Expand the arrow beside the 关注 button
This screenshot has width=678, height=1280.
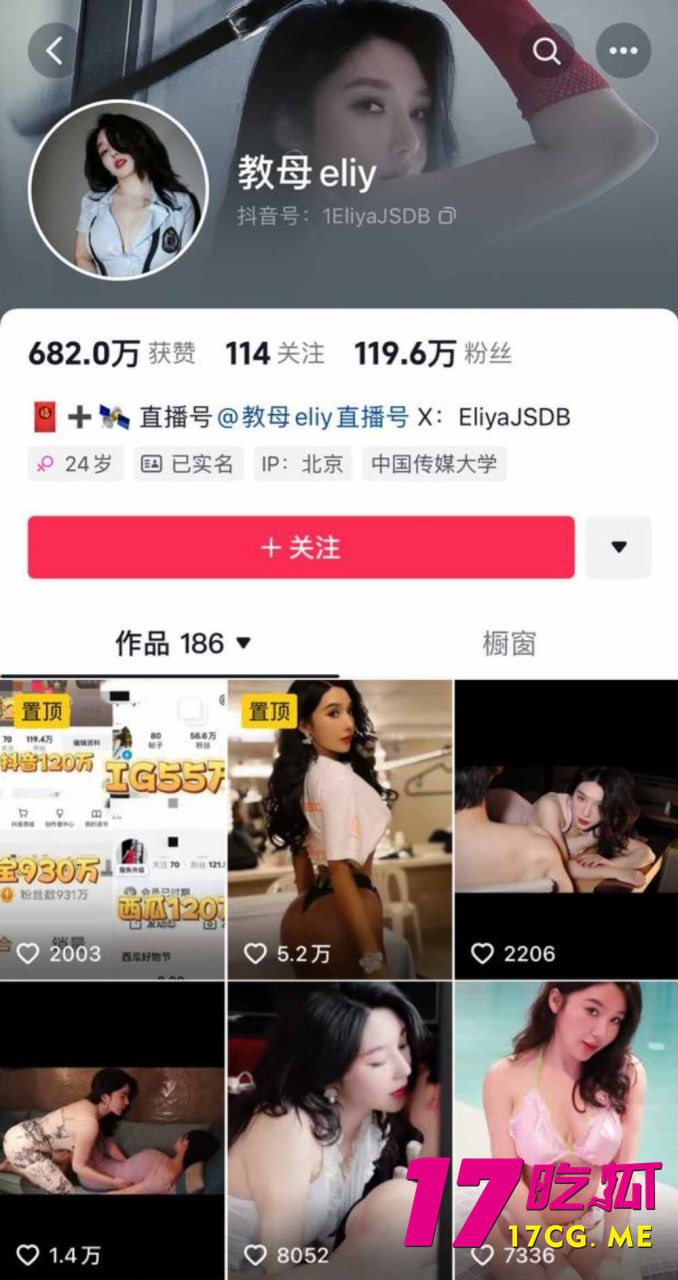[x=618, y=547]
